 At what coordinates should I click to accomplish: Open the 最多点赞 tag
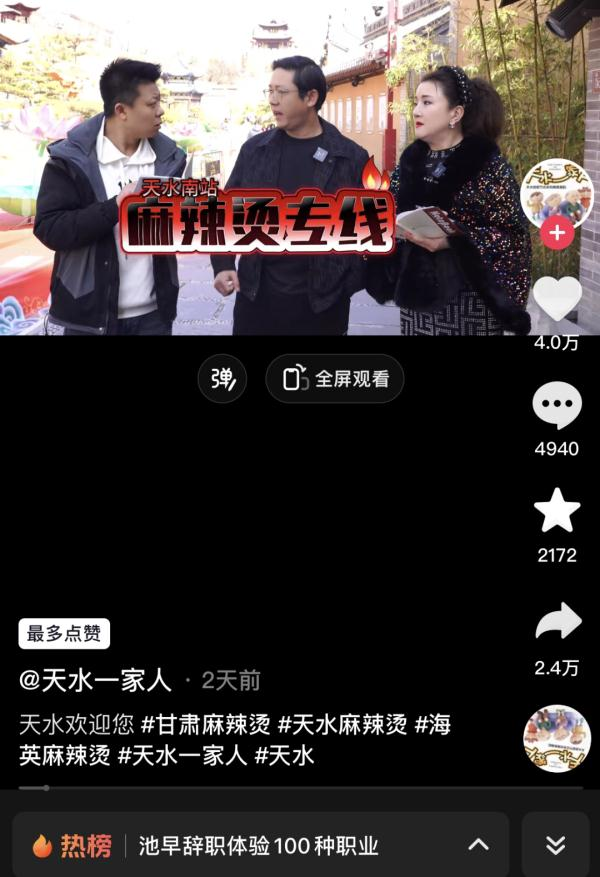click(x=64, y=633)
